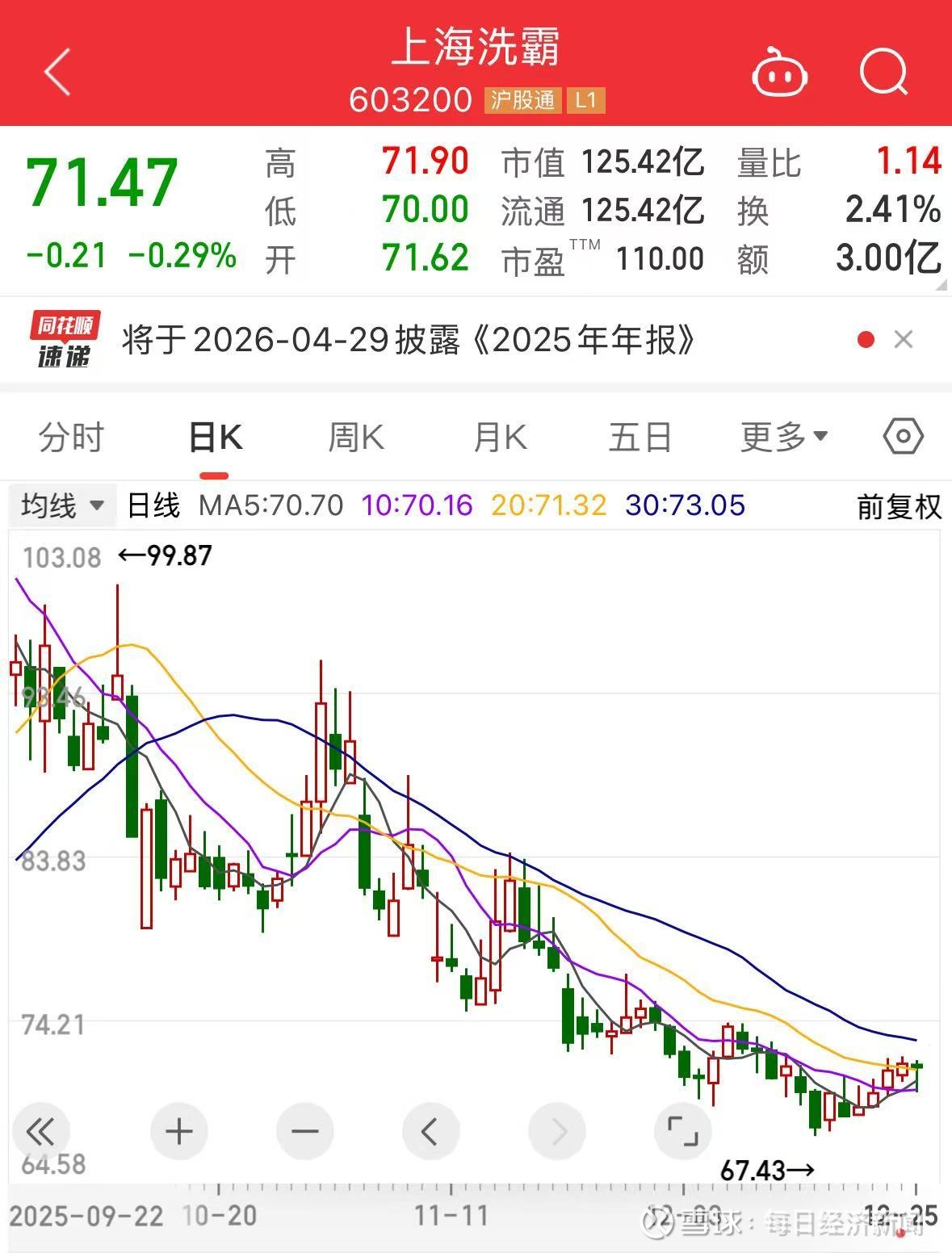This screenshot has height=1253, width=952.
Task: Switch to the 分时 chart tab
Action: tap(71, 438)
